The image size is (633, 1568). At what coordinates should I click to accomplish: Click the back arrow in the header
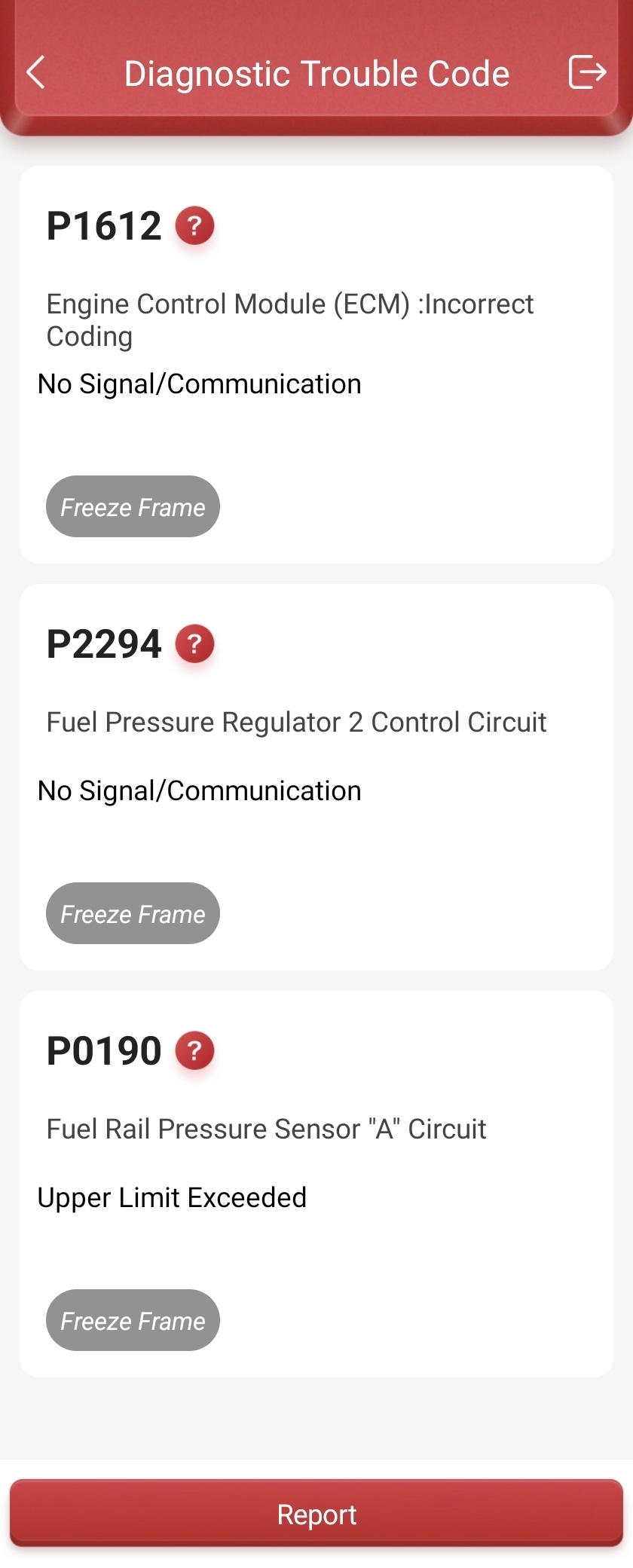click(36, 73)
